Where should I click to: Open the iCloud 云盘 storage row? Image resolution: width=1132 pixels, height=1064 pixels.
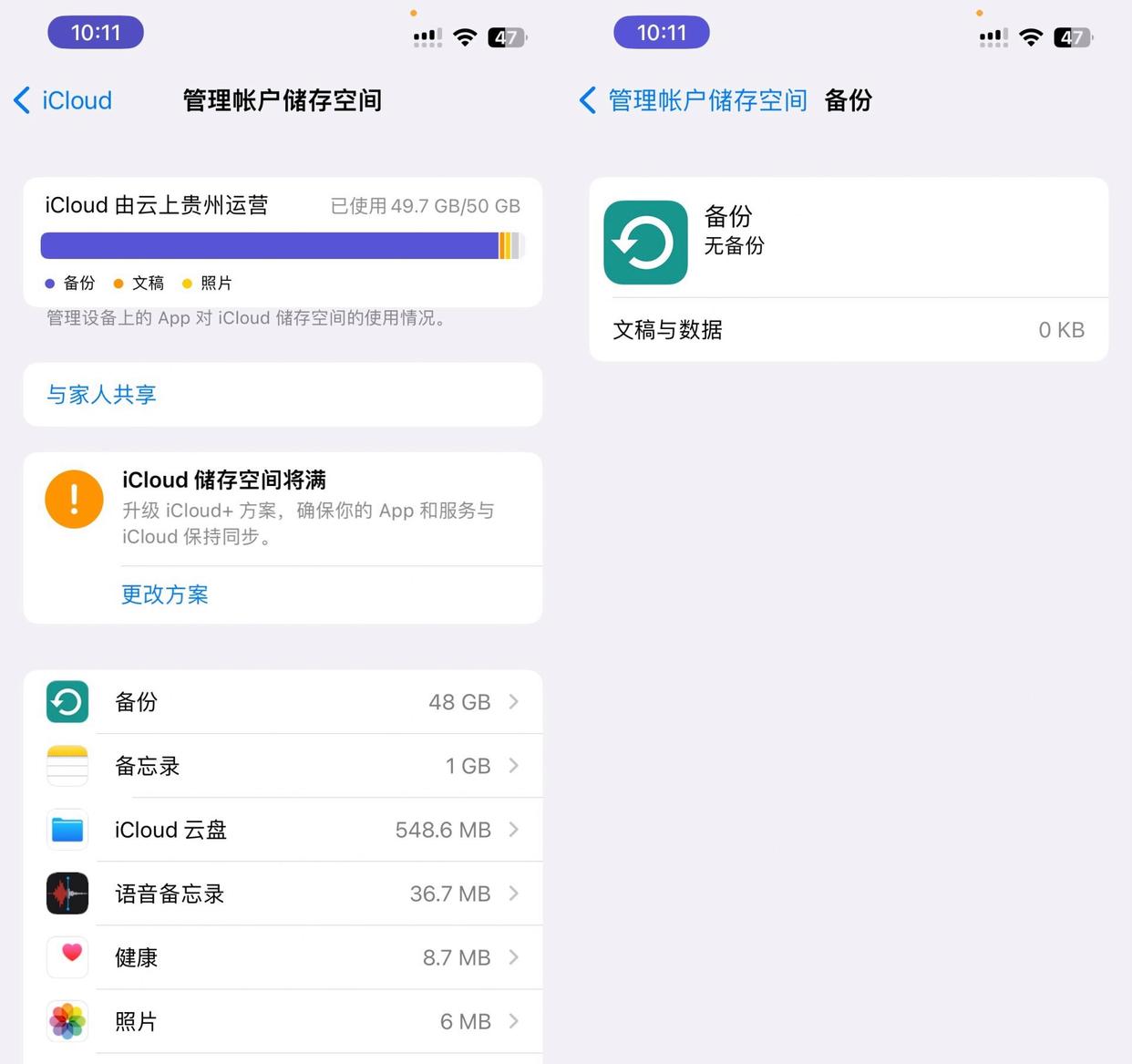pos(283,830)
